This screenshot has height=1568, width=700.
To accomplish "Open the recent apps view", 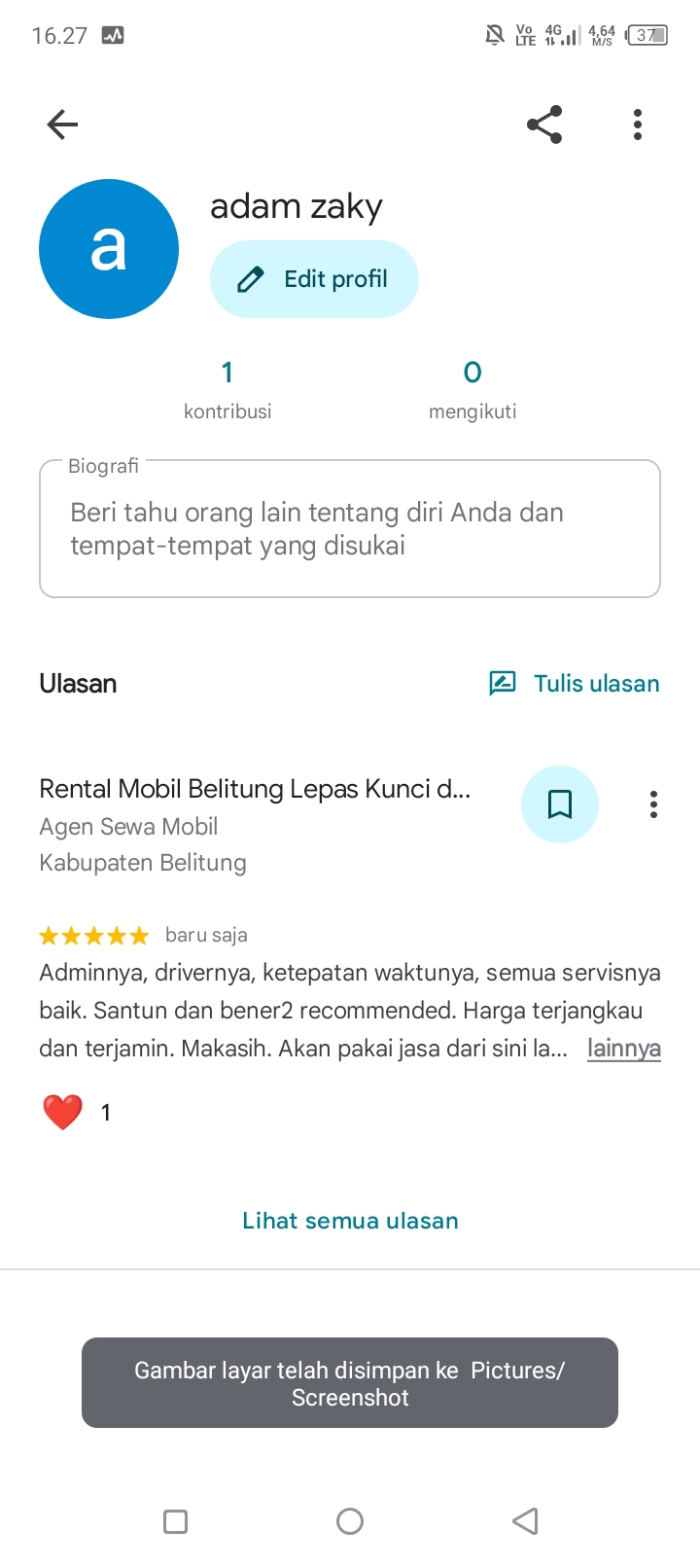I will (x=176, y=1521).
